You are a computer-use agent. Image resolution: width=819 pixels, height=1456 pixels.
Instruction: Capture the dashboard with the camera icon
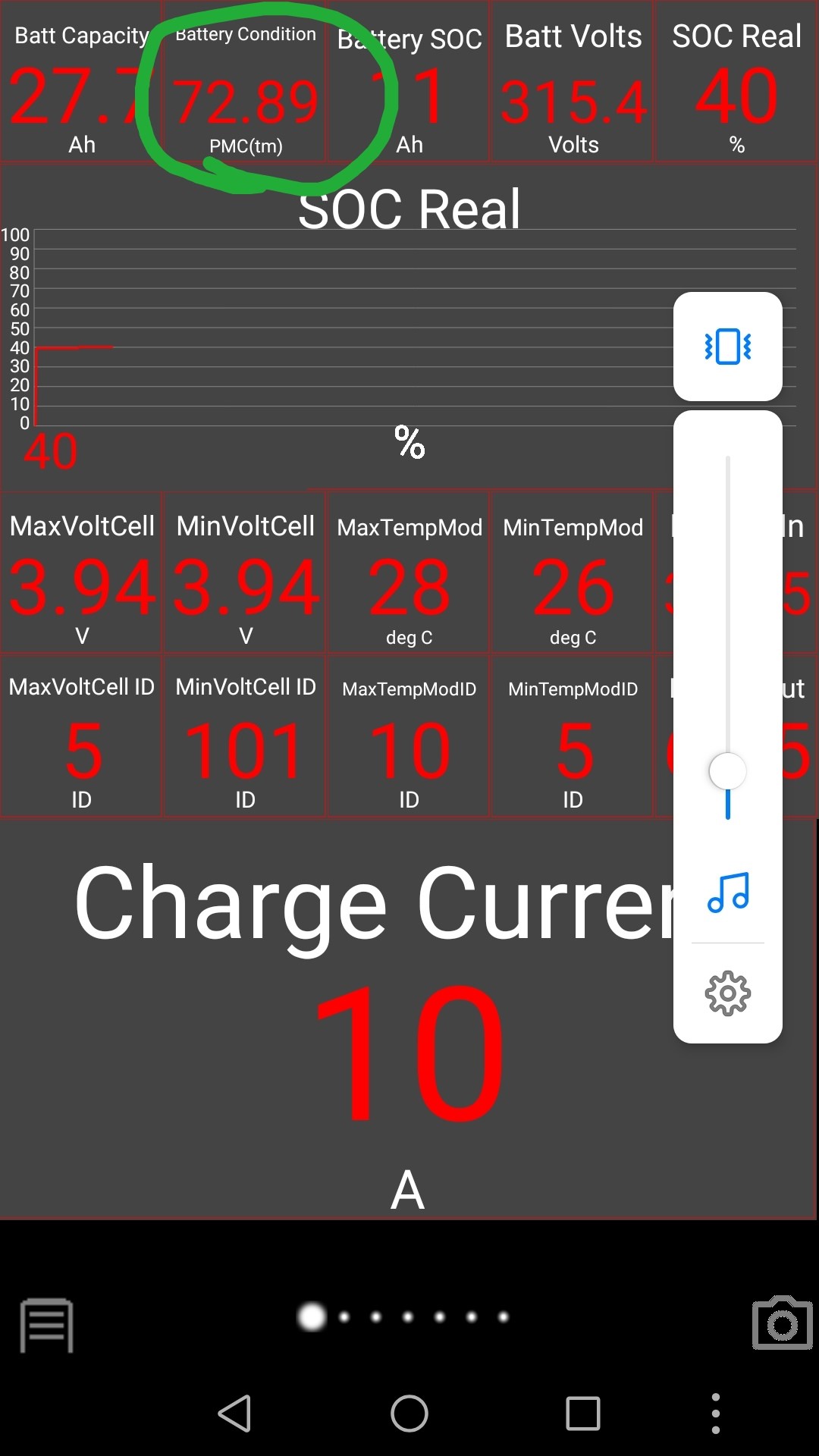(782, 1323)
